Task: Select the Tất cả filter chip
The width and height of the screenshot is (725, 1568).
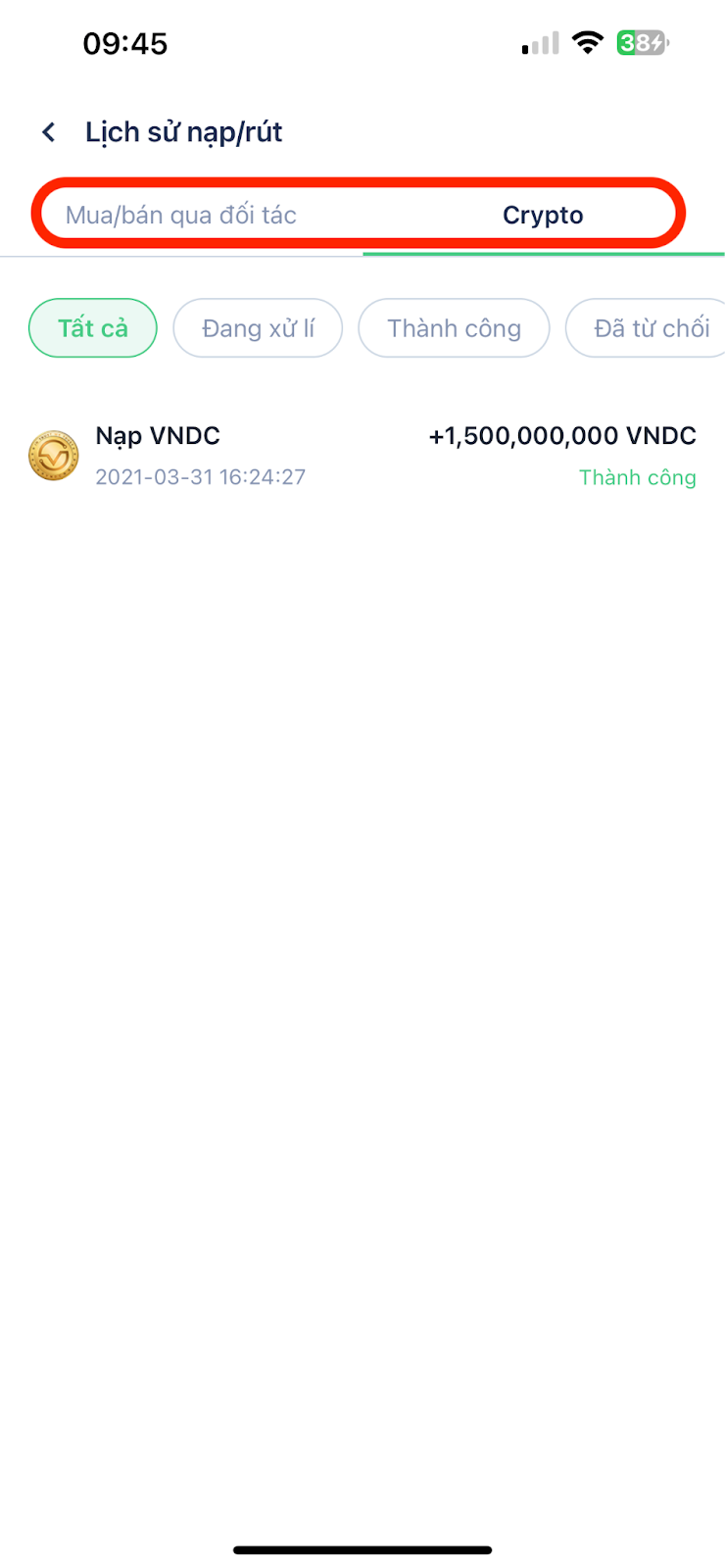Action: (93, 328)
